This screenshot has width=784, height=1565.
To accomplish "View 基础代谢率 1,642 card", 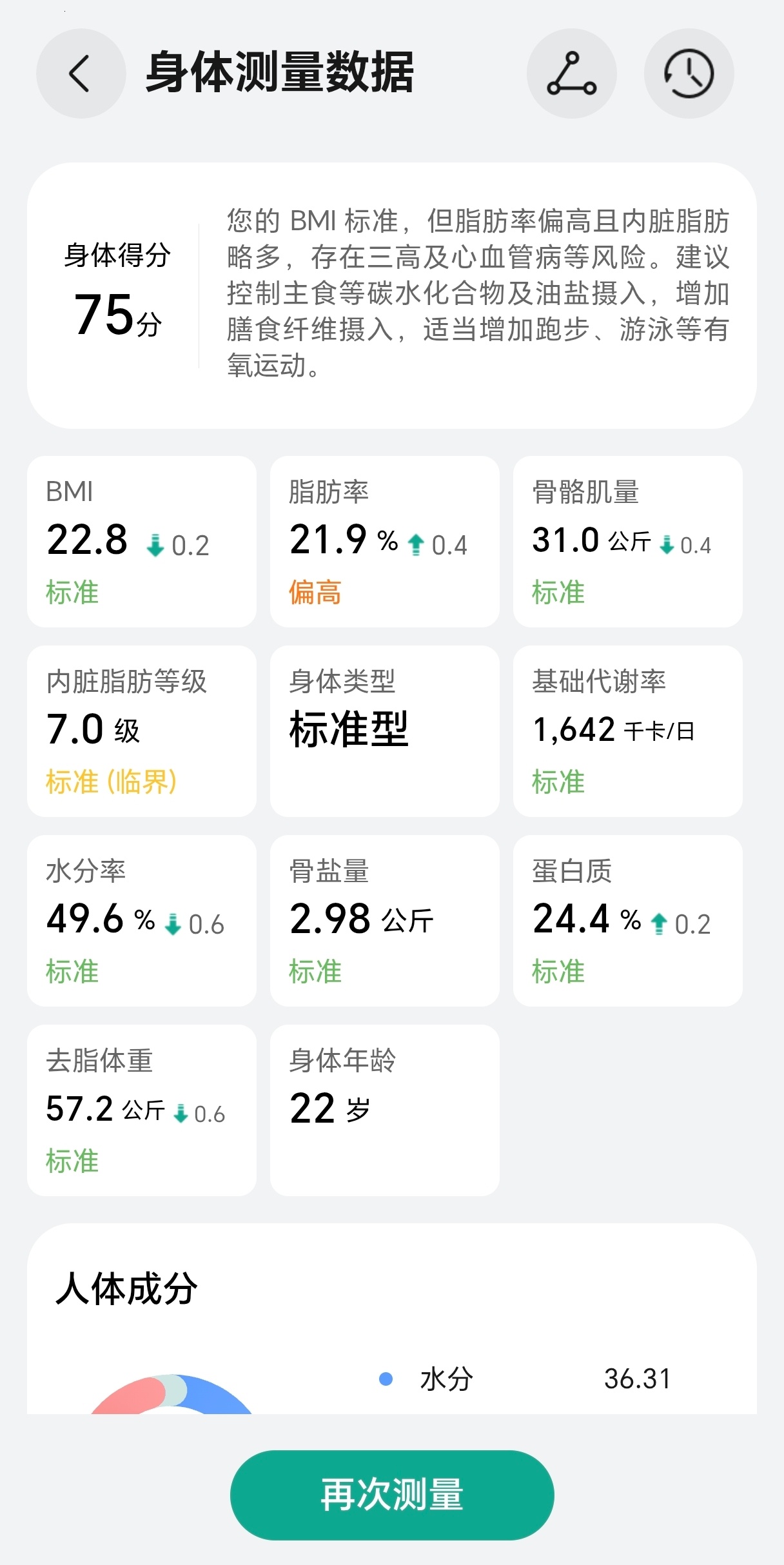I will (628, 731).
